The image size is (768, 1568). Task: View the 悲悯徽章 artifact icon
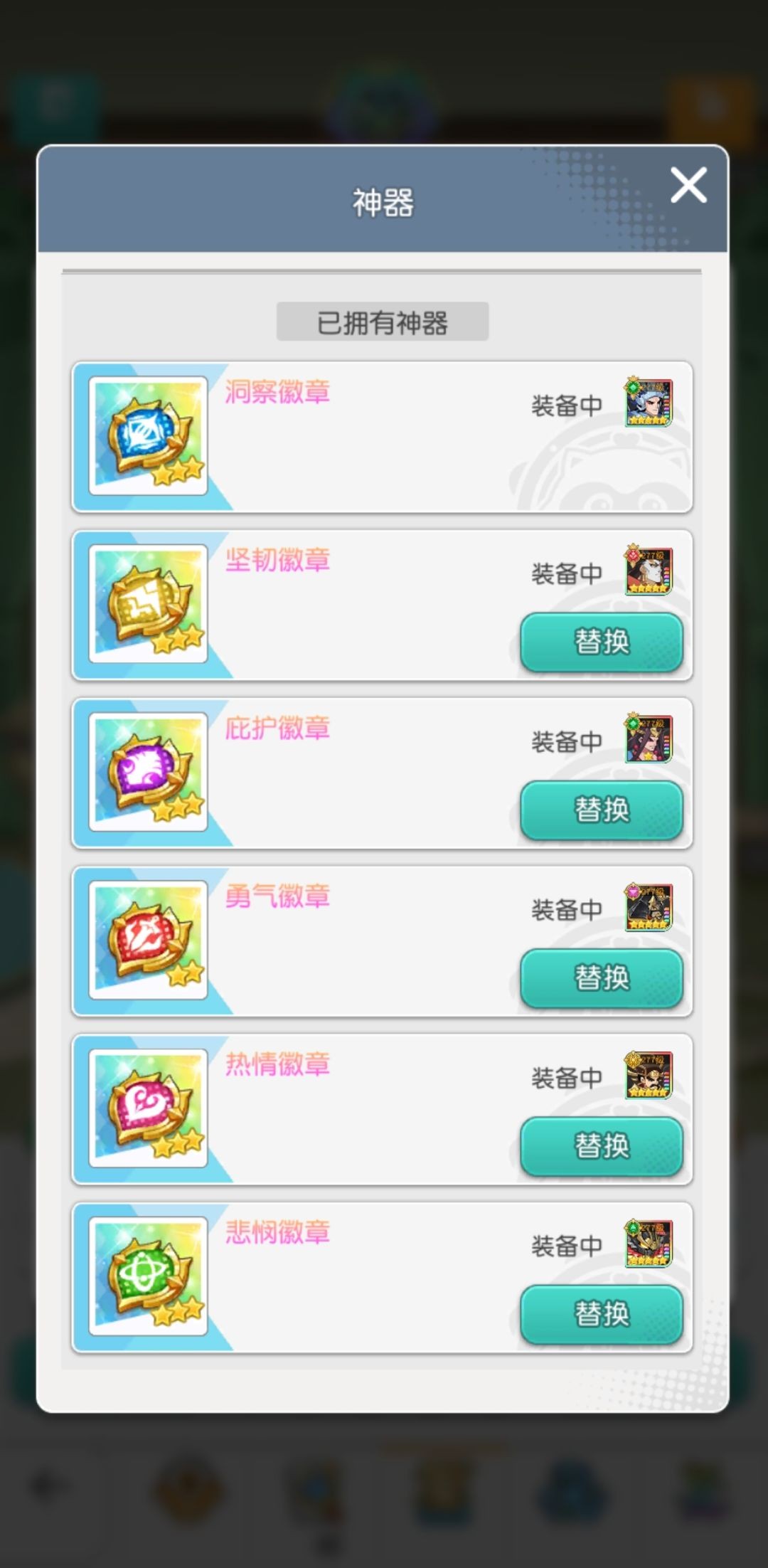(x=149, y=1275)
